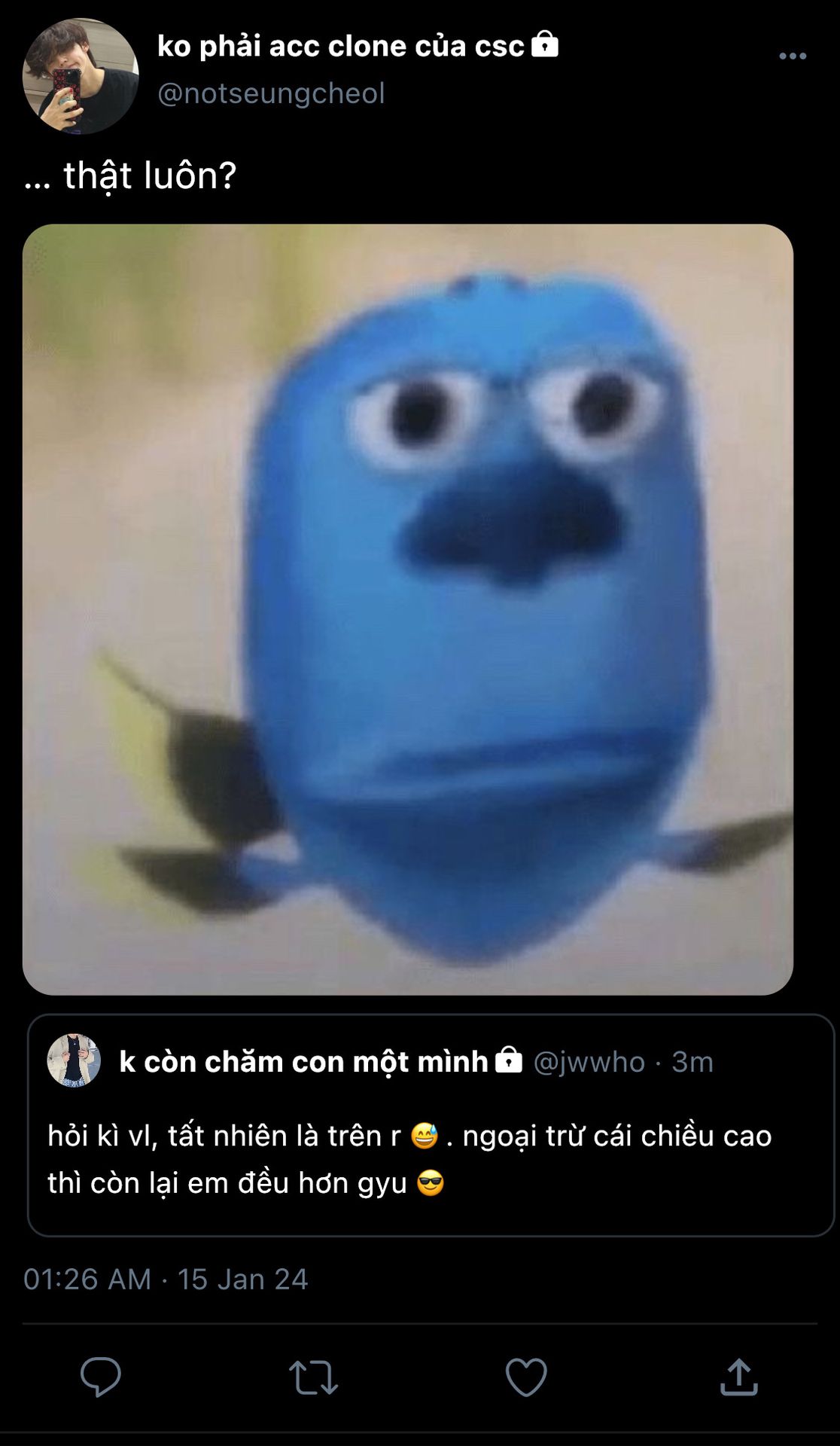
Task: View the blue fish image full screen
Action: tap(408, 609)
